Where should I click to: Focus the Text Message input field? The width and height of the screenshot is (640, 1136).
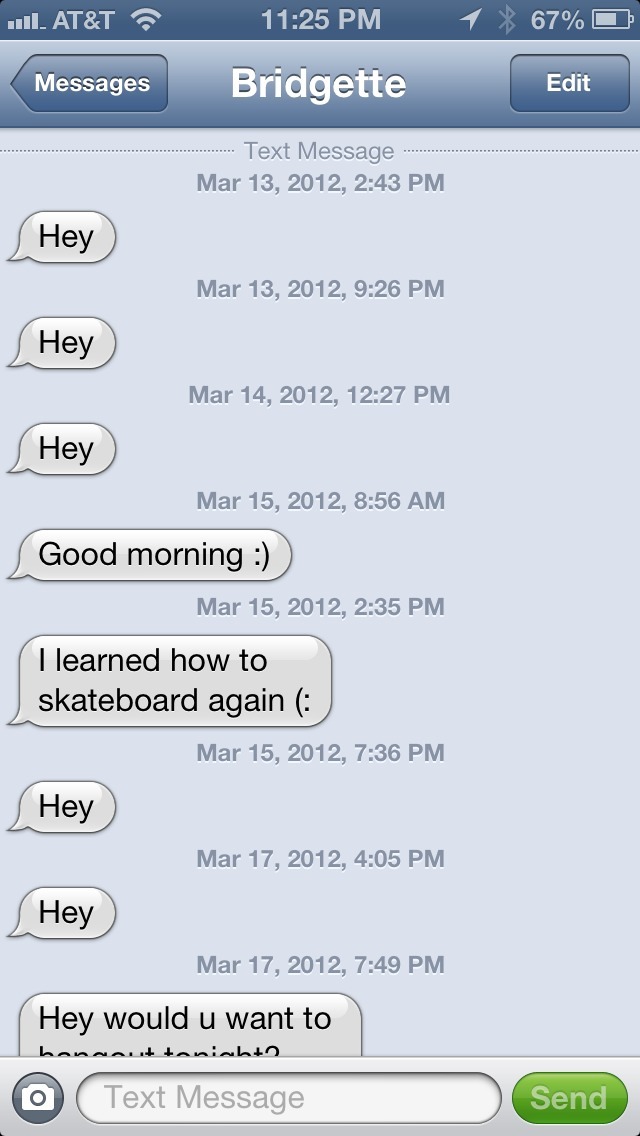pos(288,1098)
